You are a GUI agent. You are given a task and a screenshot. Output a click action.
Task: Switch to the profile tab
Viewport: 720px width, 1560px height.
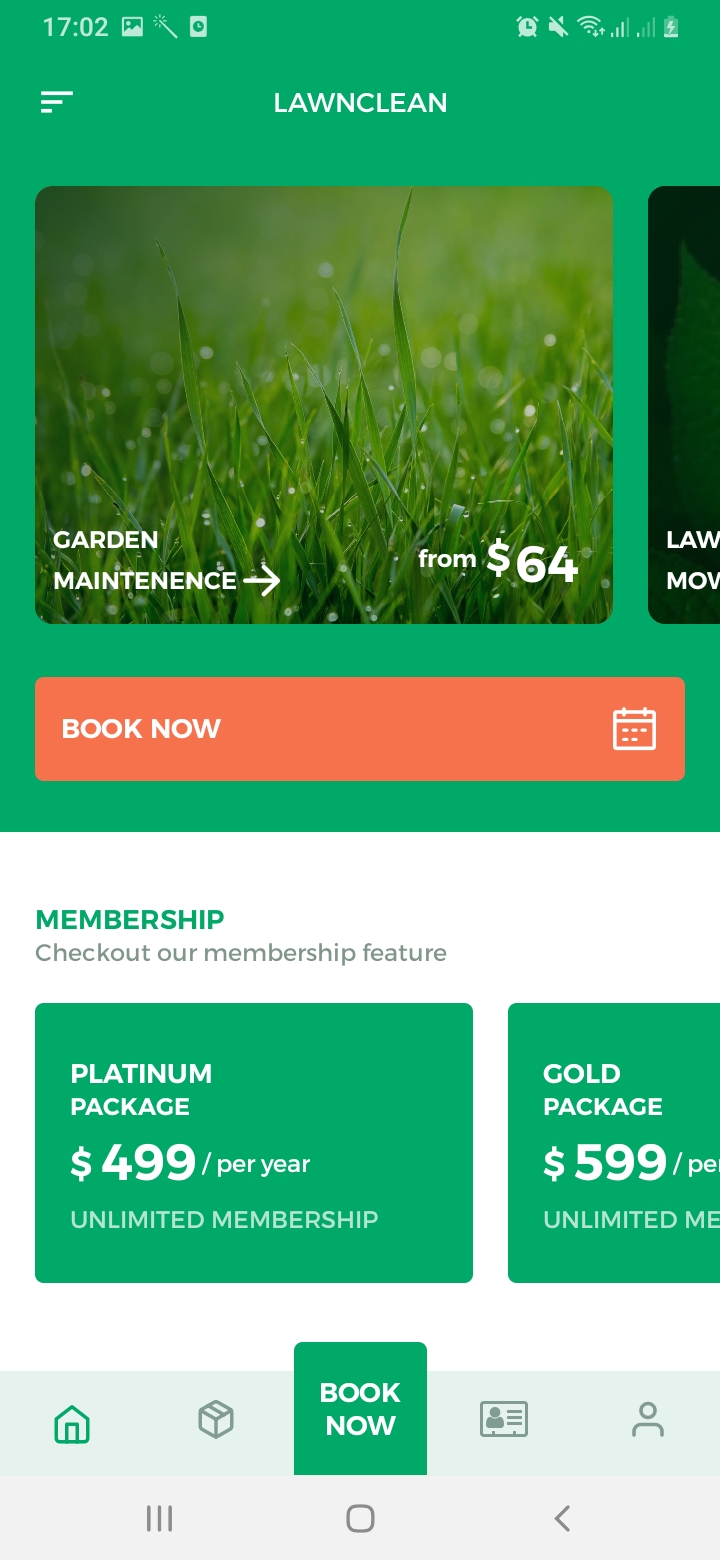point(647,1419)
